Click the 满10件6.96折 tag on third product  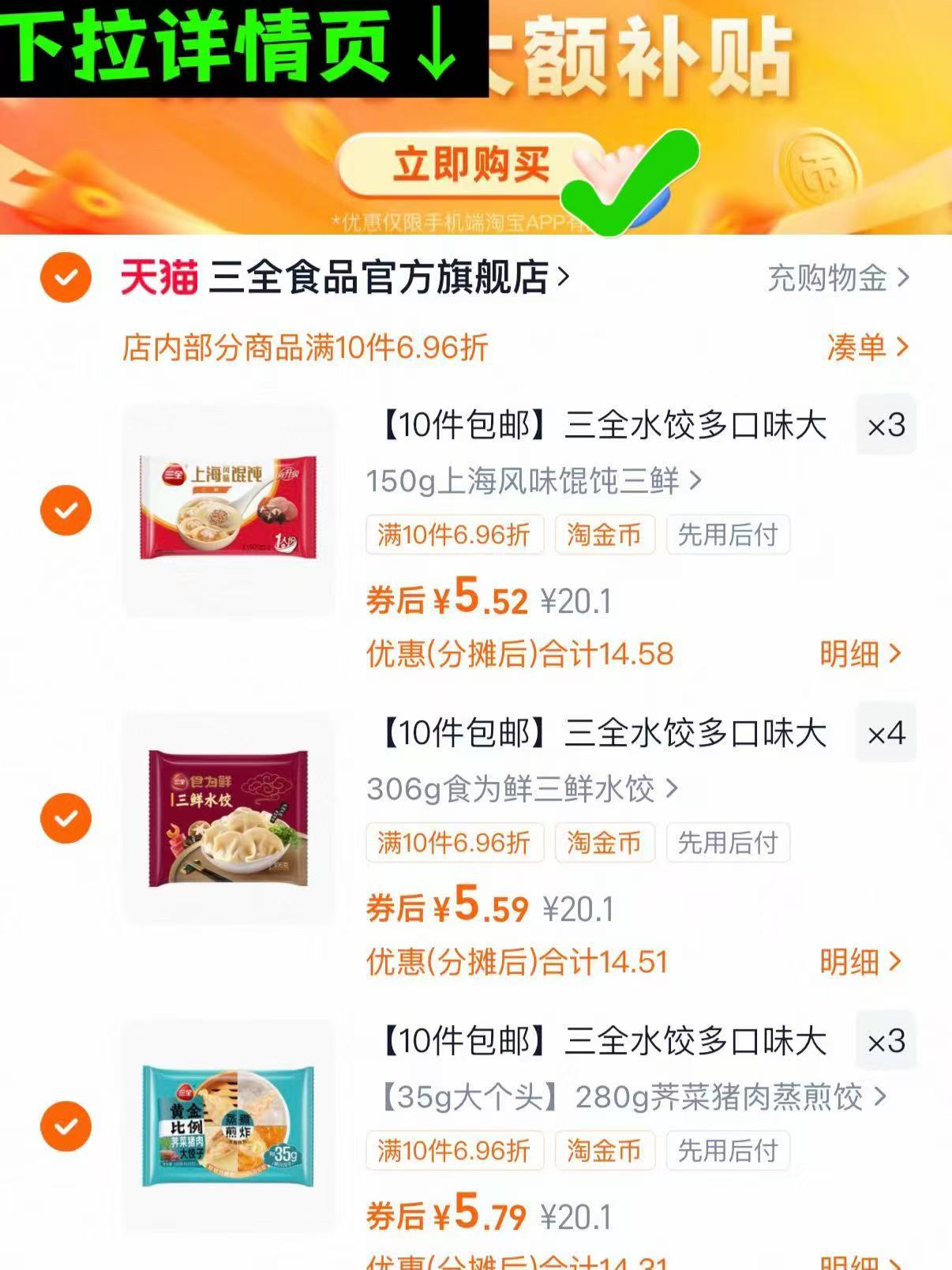pyautogui.click(x=456, y=1152)
